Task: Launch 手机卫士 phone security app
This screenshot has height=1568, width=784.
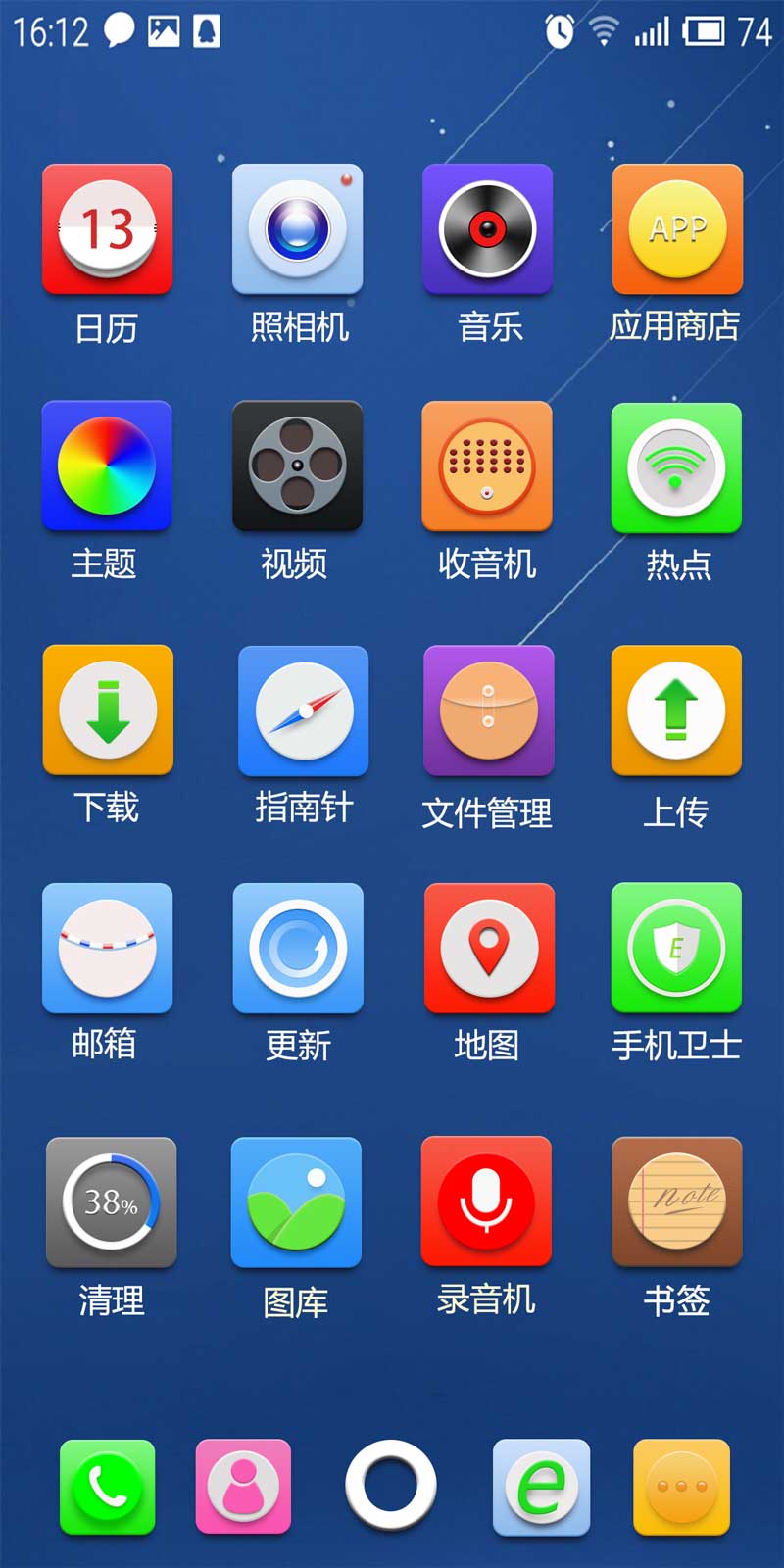Action: click(x=676, y=948)
